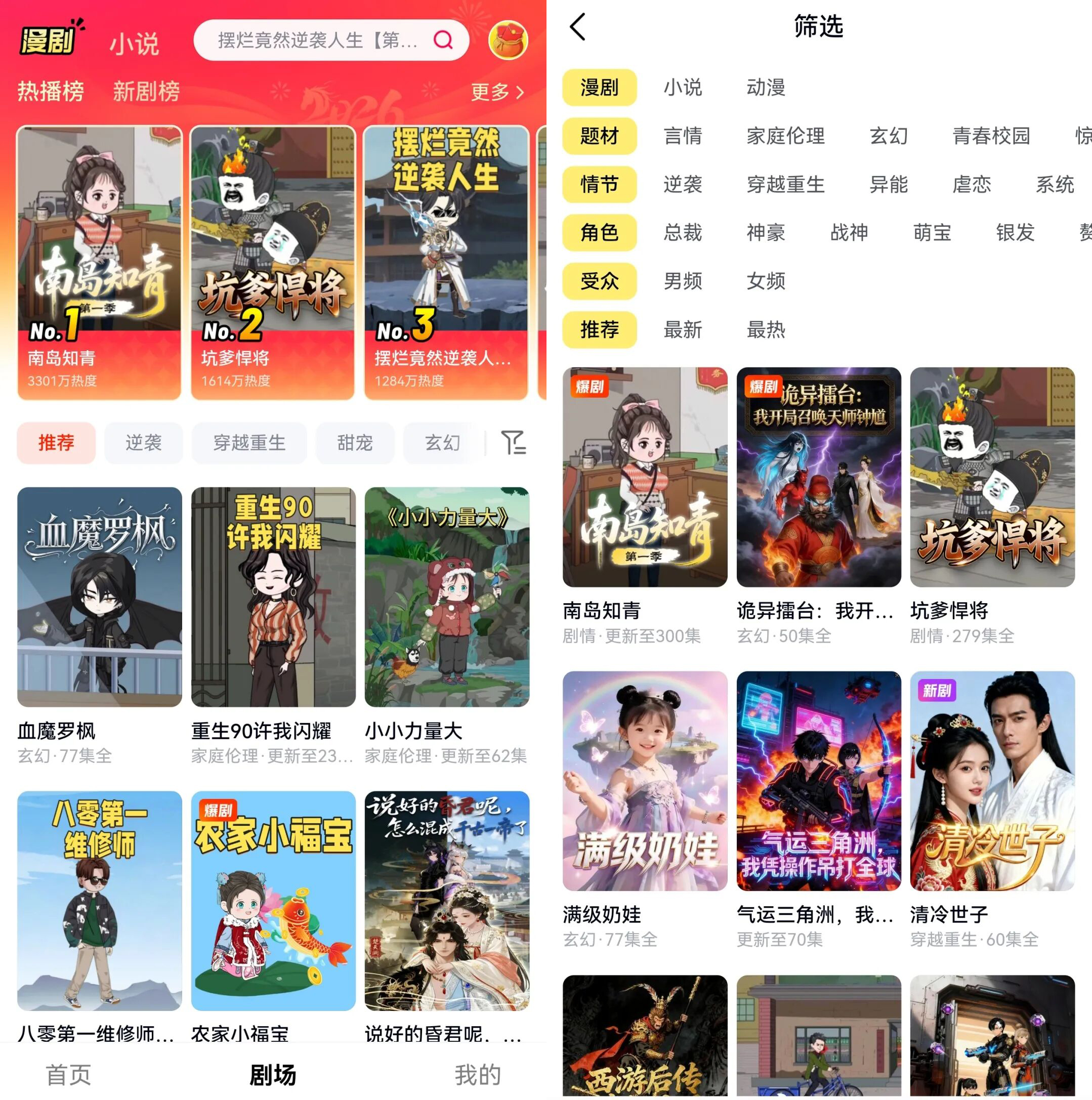Select the 甜宠 genre chip

tap(355, 442)
